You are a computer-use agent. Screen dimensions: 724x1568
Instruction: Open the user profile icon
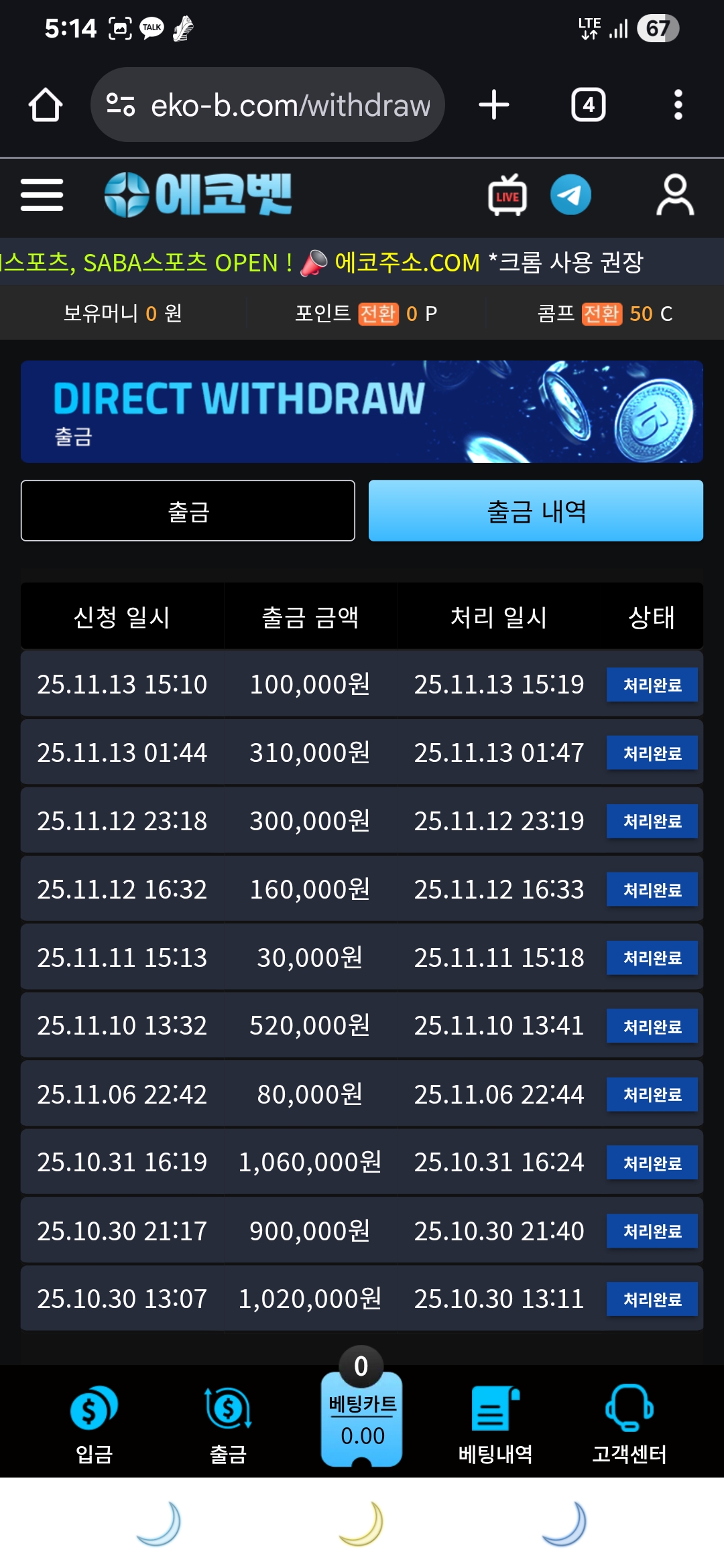coord(674,195)
